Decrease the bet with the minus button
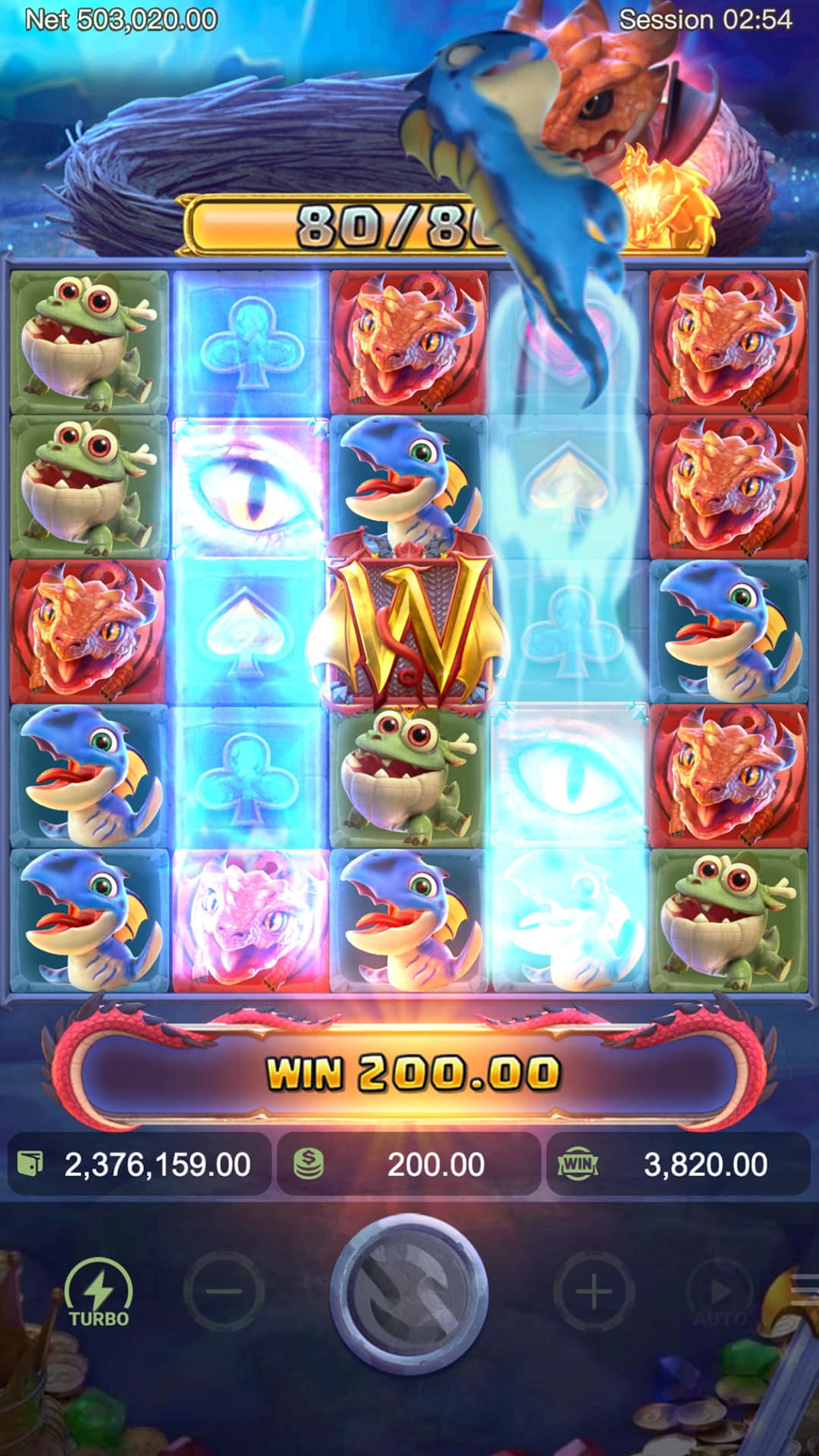The image size is (819, 1456). pos(223,1291)
